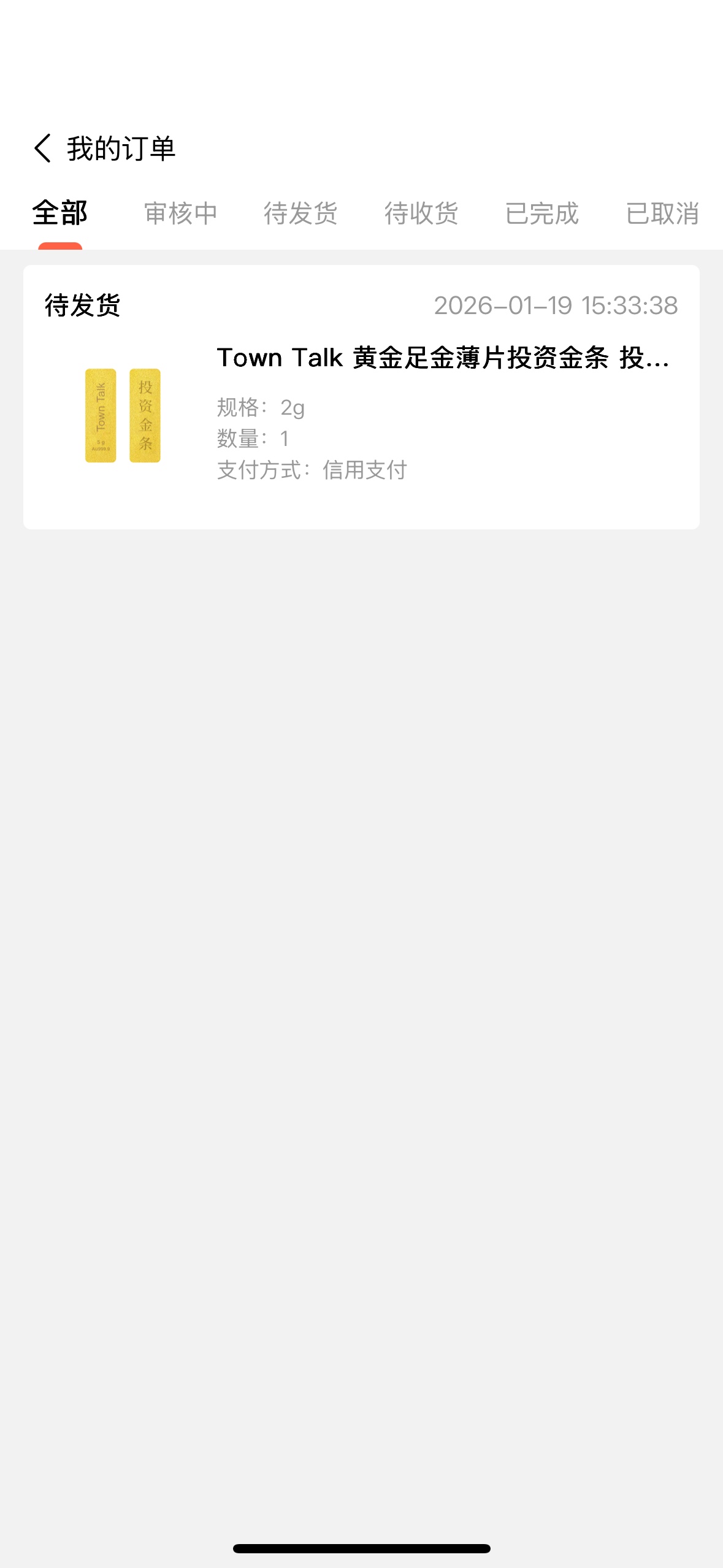Image resolution: width=723 pixels, height=1568 pixels.
Task: Select the 全部 orders tab
Action: pyautogui.click(x=60, y=213)
